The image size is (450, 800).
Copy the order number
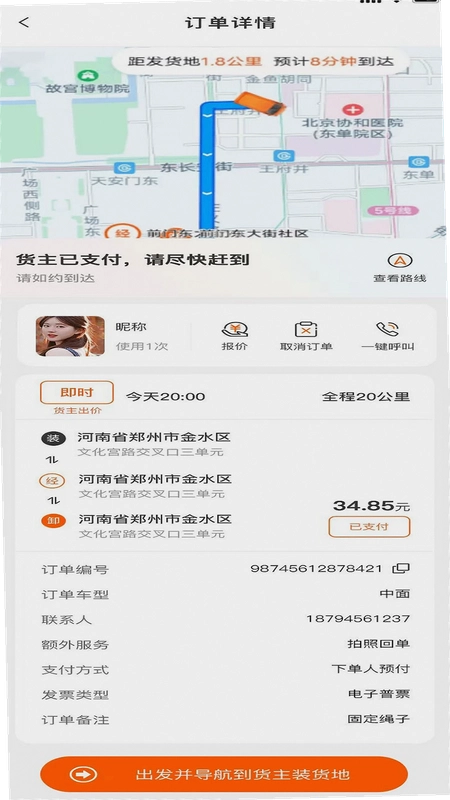tap(401, 568)
